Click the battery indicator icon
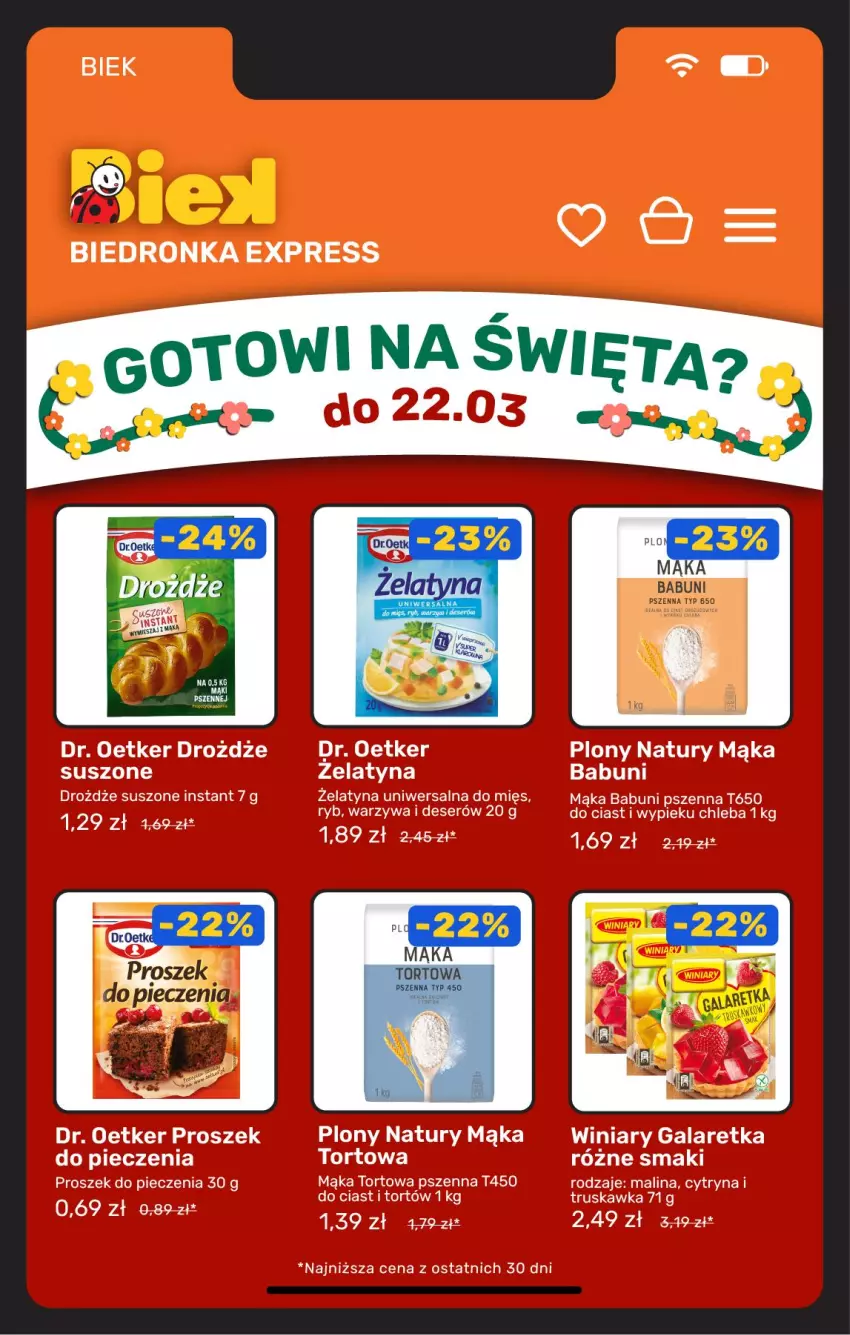Viewport: 850px width, 1335px height. coord(744,63)
